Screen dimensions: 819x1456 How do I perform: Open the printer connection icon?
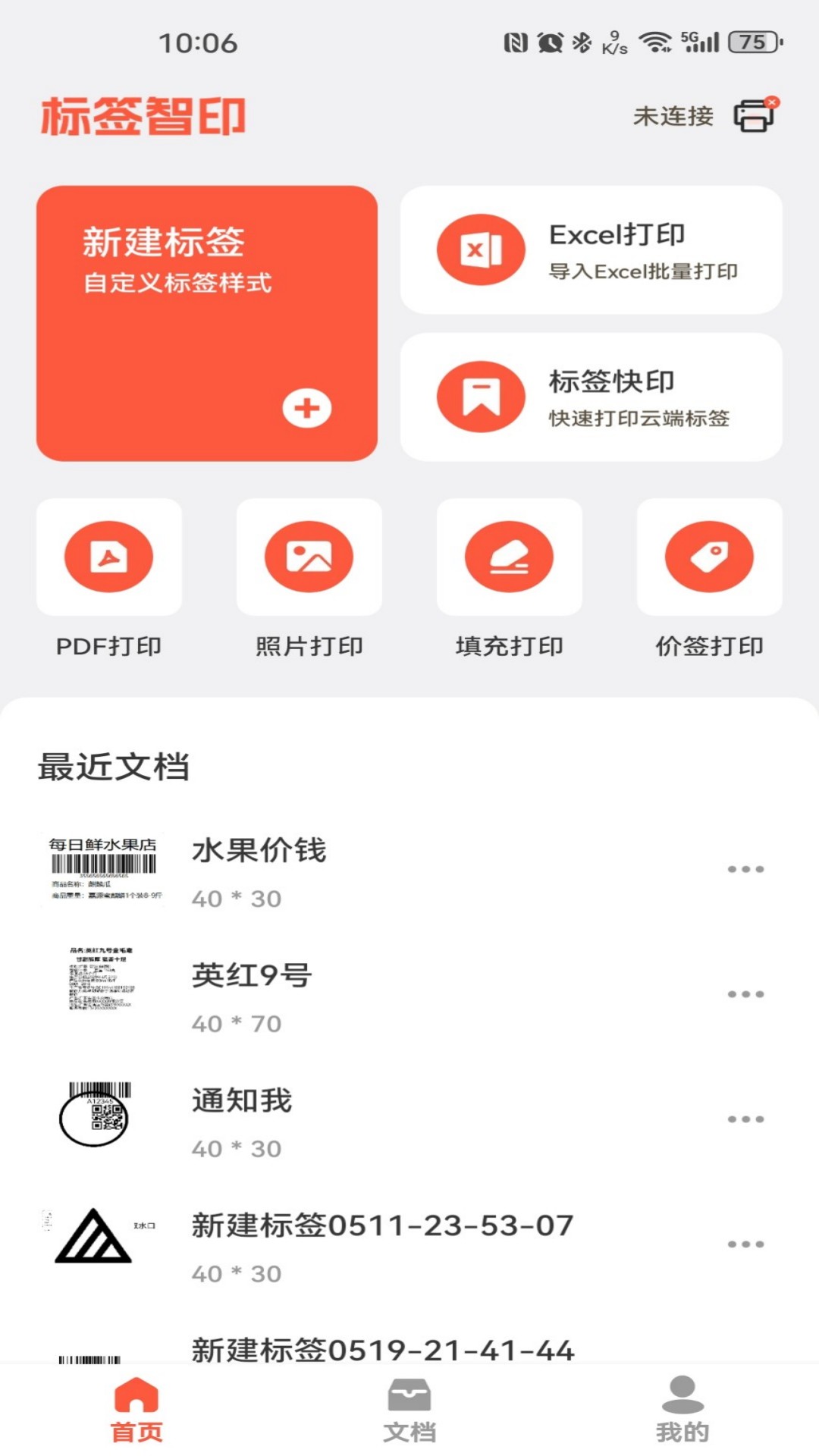(755, 116)
